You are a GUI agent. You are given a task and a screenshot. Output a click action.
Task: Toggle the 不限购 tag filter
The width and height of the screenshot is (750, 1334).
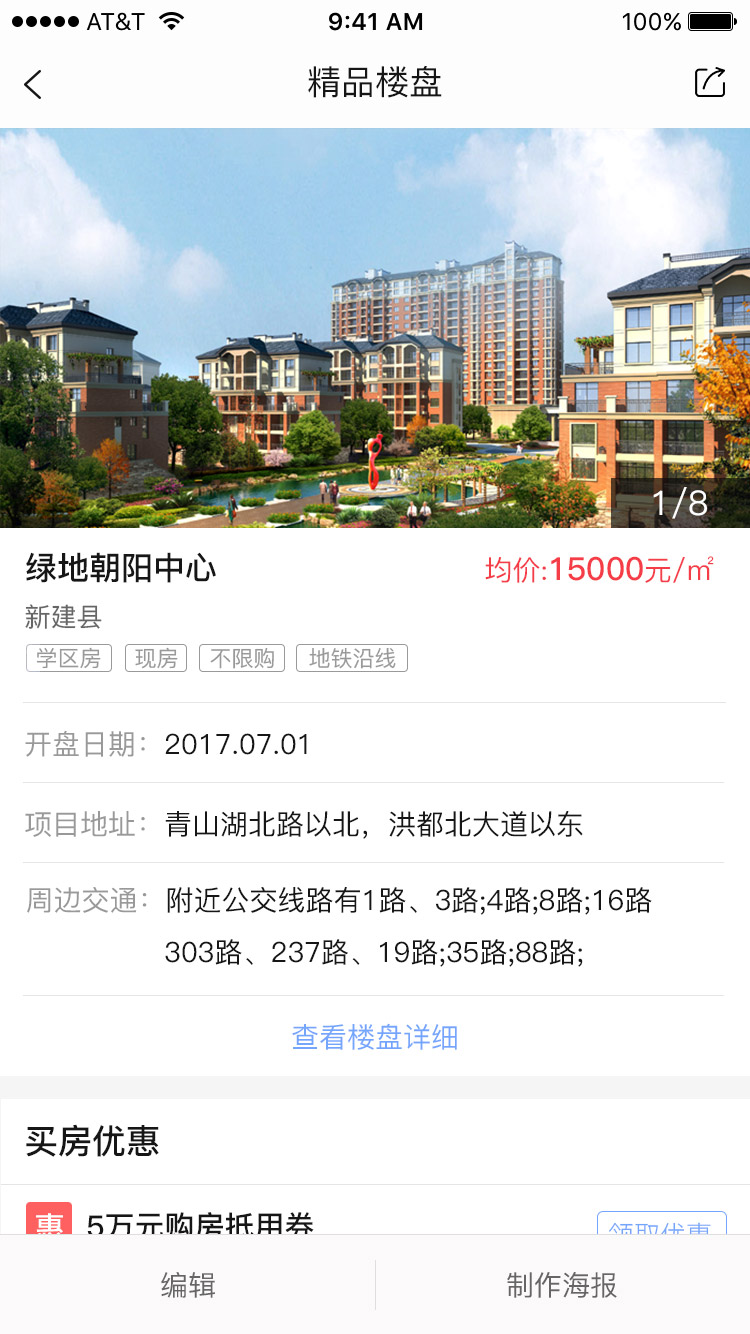coord(242,658)
